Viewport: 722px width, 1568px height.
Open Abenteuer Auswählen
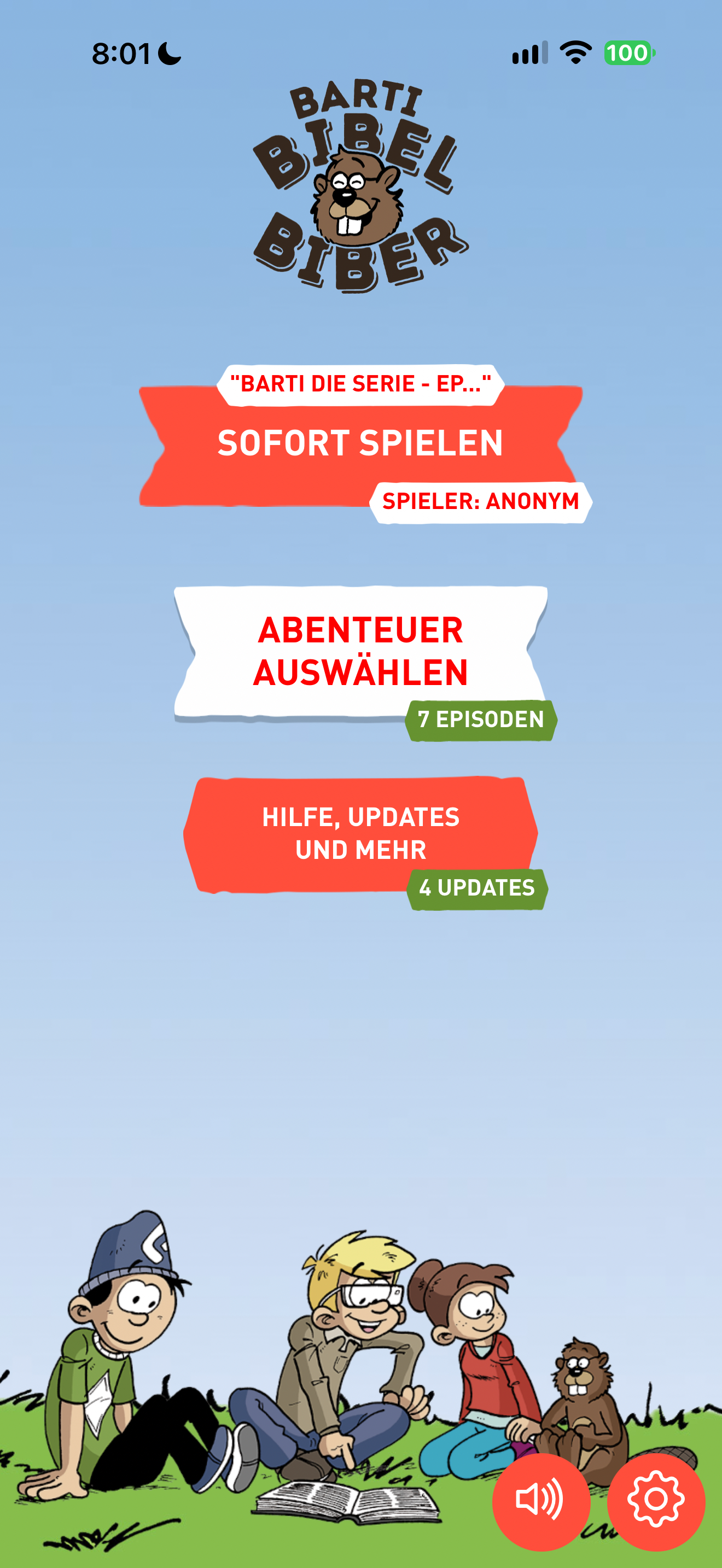[x=360, y=651]
